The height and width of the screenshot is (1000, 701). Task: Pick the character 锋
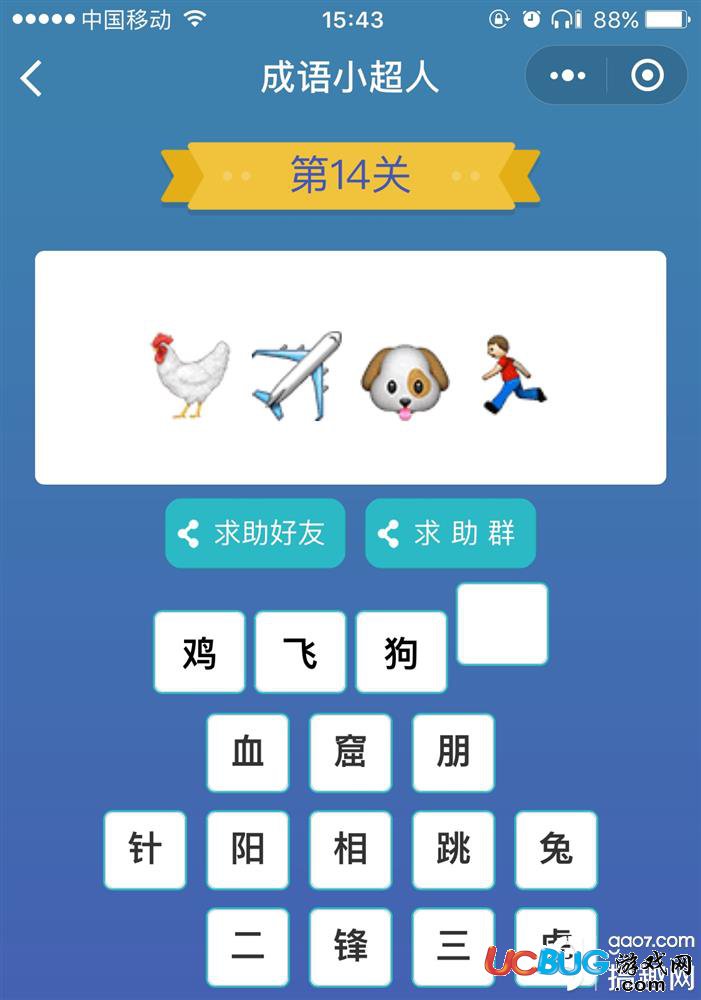[x=350, y=946]
